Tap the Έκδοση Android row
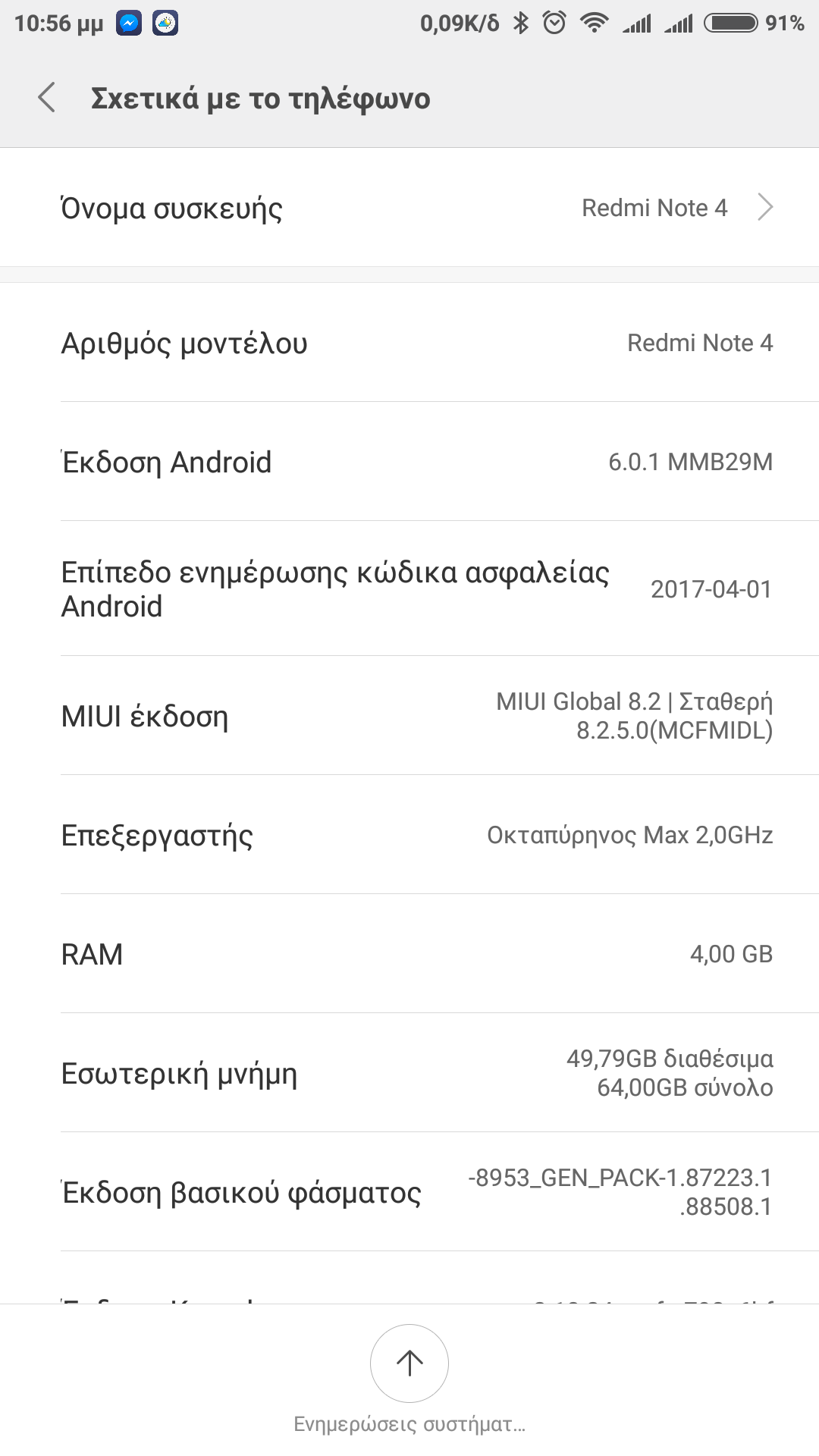819x1456 pixels. tap(409, 462)
